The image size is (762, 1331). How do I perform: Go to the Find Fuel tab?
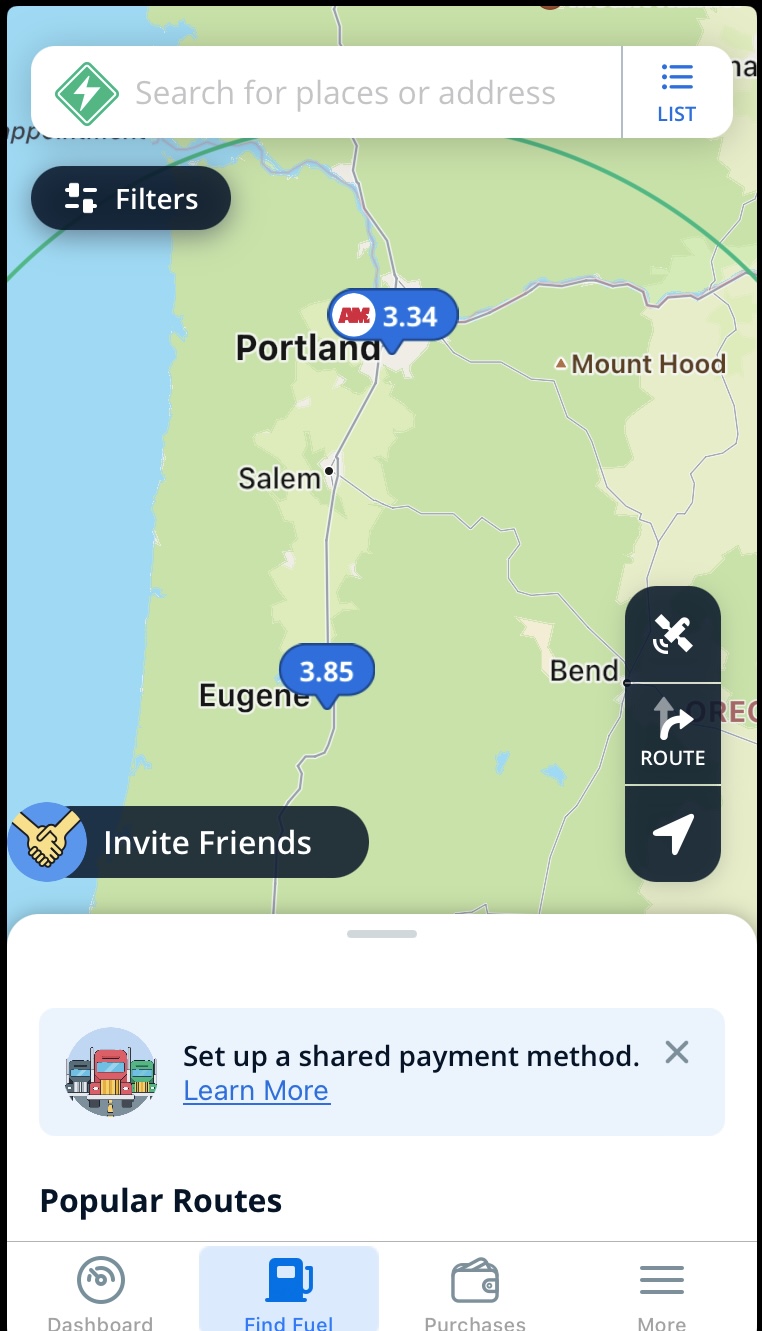click(x=289, y=1291)
